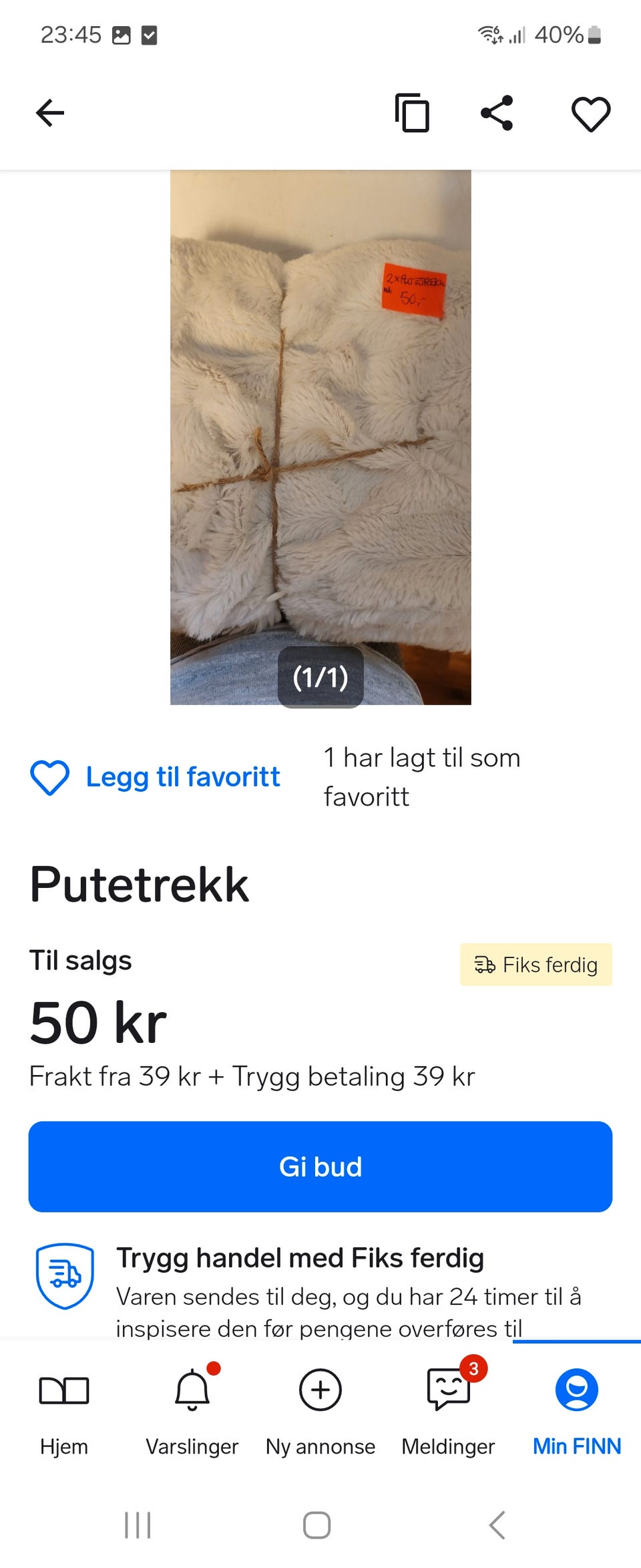Go back using the top arrow
This screenshot has width=641, height=1568.
50,113
